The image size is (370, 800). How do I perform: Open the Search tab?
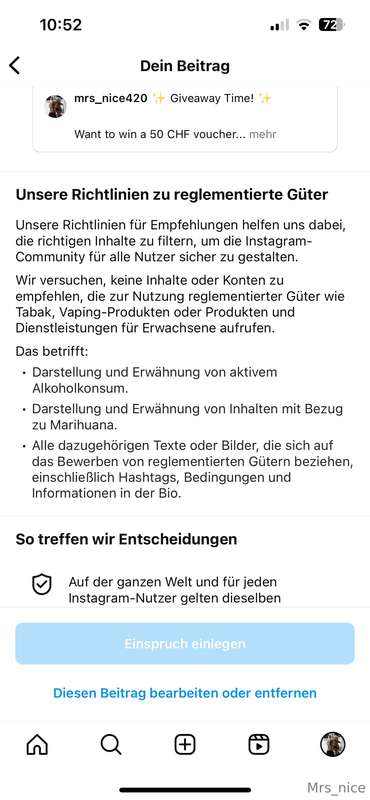pyautogui.click(x=111, y=744)
